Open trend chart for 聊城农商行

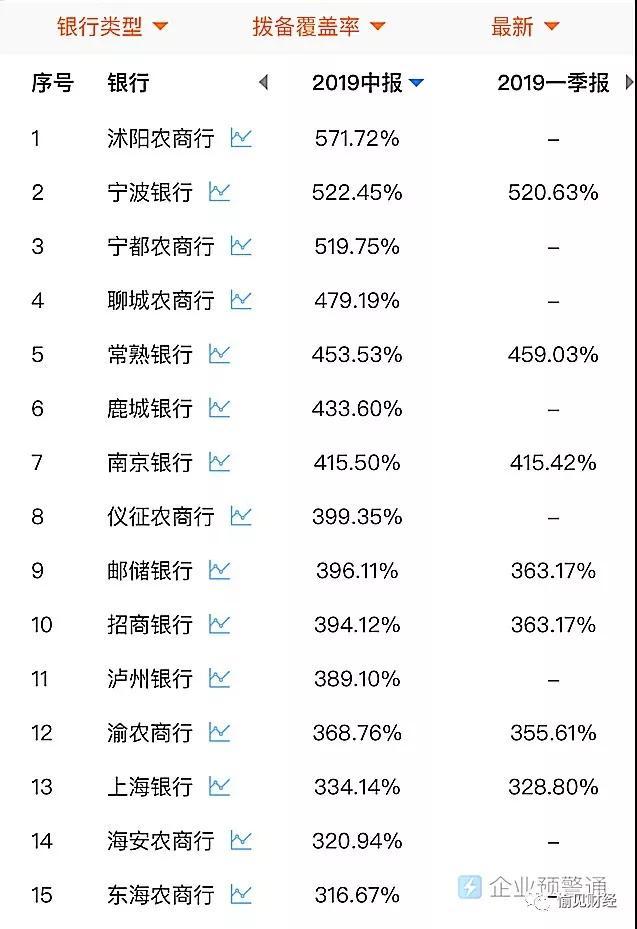tap(241, 300)
